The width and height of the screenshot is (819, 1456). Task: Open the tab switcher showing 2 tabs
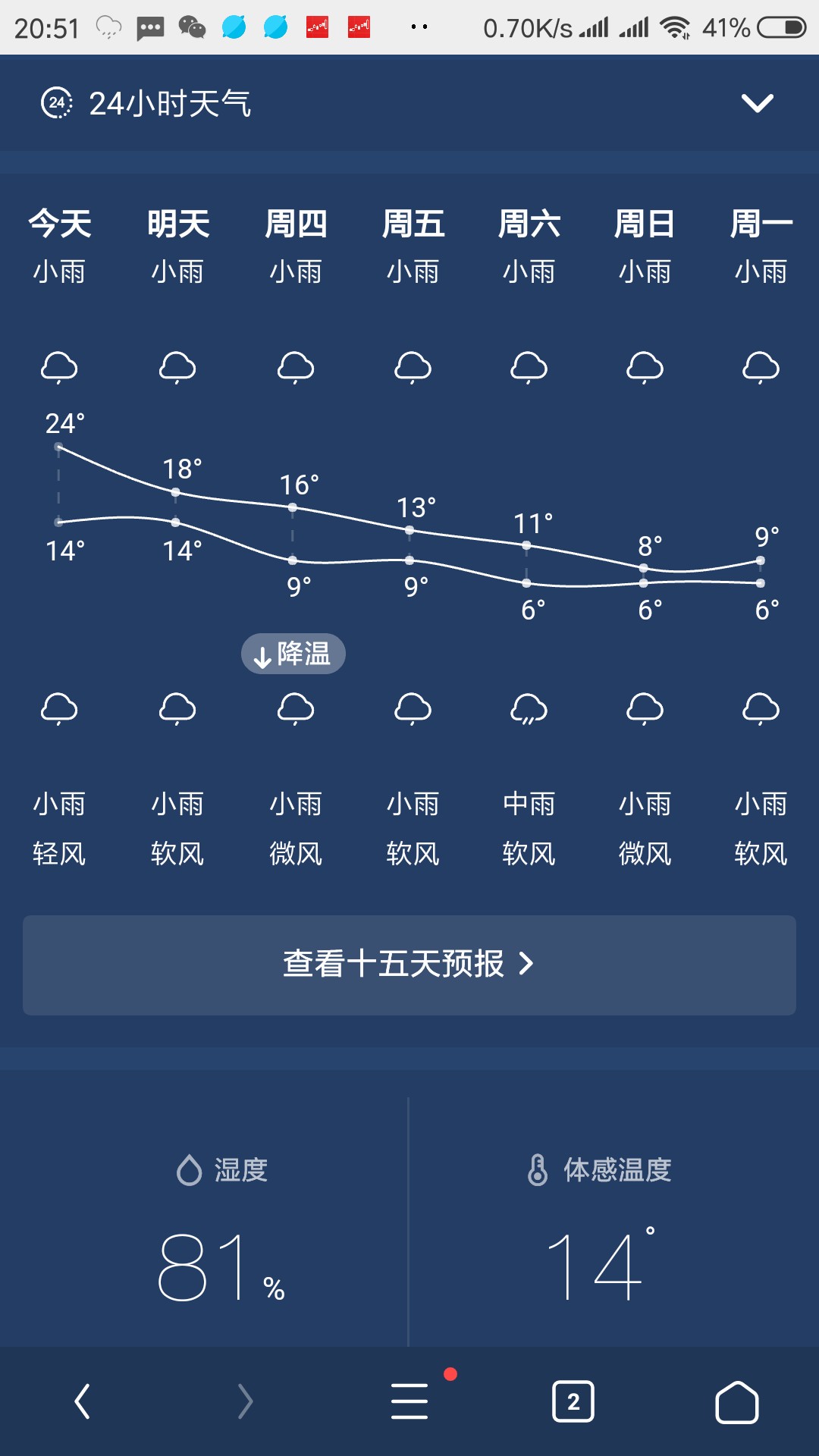tap(573, 1401)
